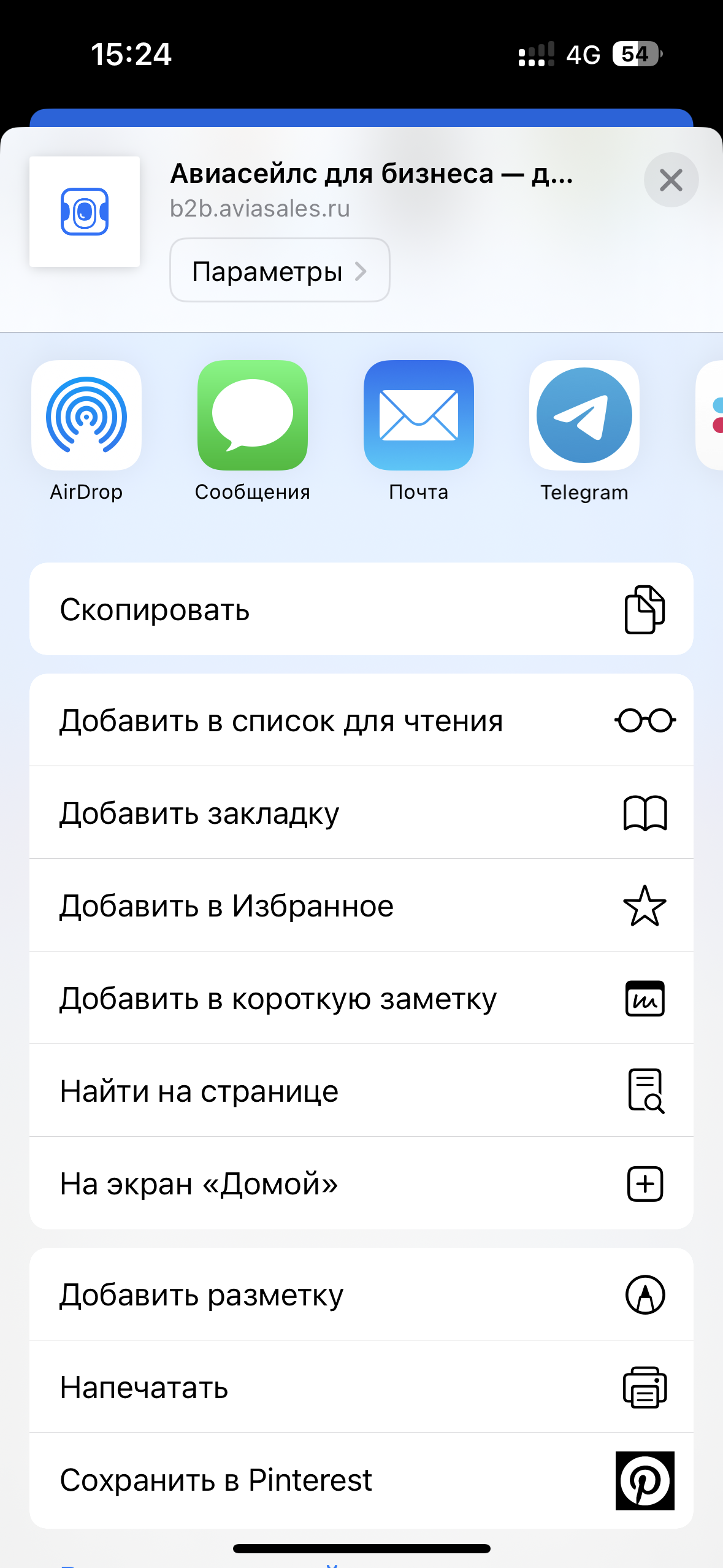The image size is (723, 1568).
Task: Select Добавить в список для чтения
Action: tap(361, 720)
